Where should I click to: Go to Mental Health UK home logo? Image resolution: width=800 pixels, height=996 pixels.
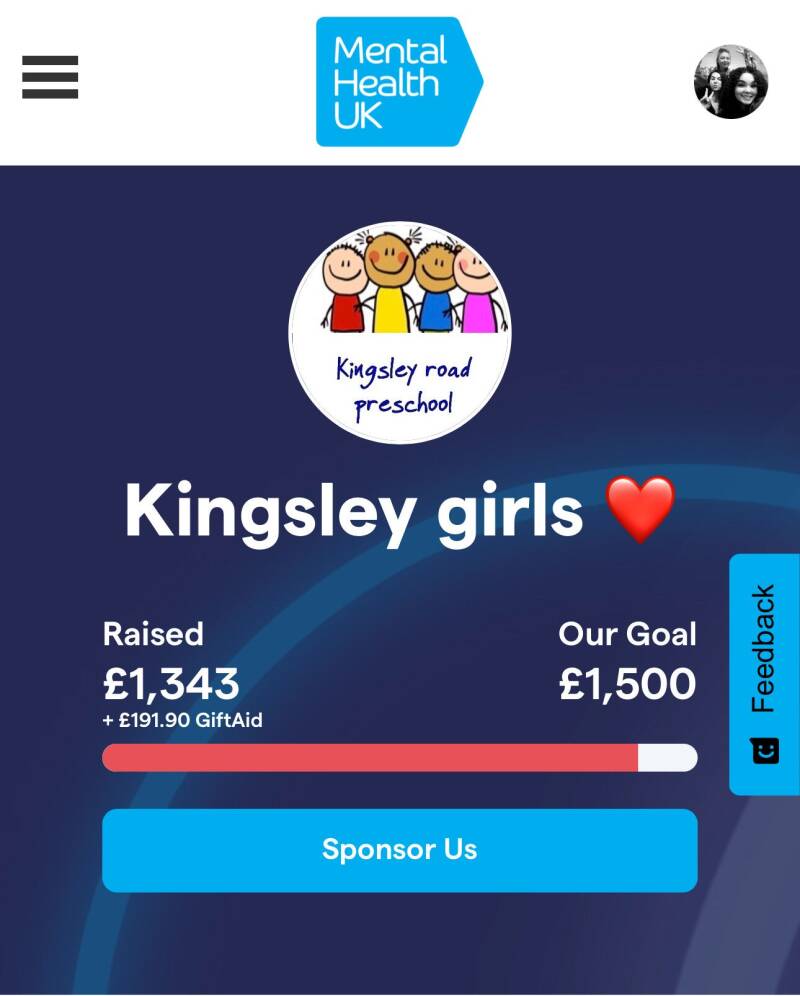pyautogui.click(x=398, y=82)
